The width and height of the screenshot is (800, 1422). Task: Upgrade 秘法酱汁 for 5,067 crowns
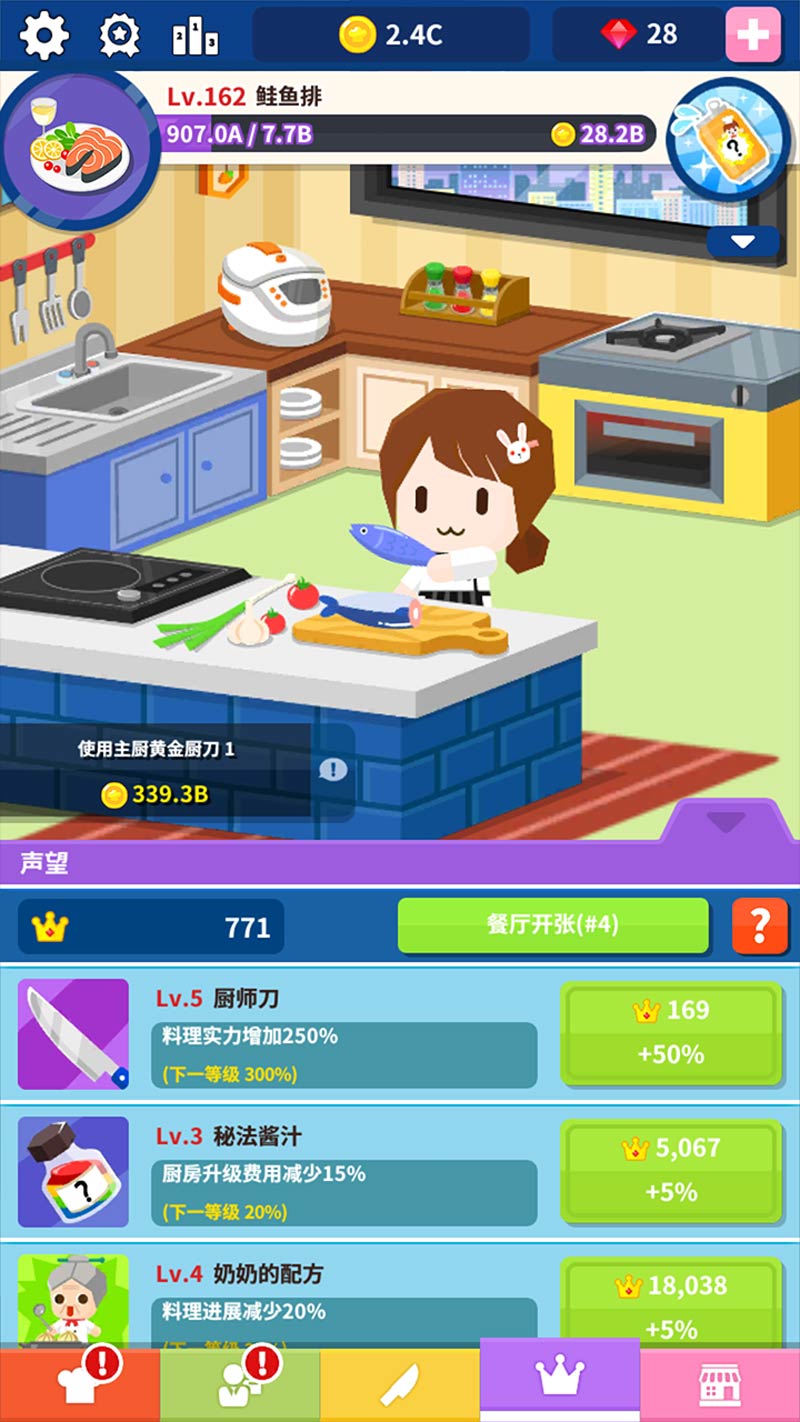click(670, 1171)
